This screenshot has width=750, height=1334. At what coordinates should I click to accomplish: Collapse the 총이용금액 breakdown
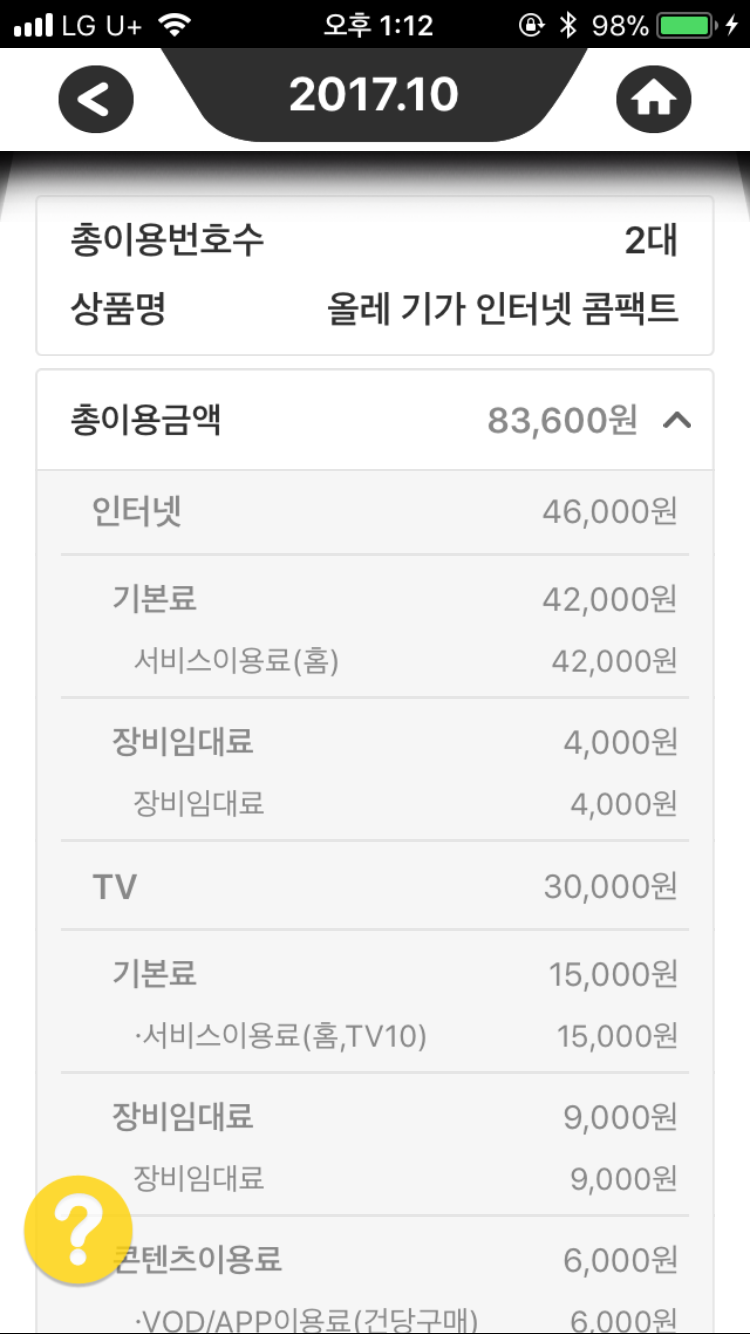click(x=677, y=421)
